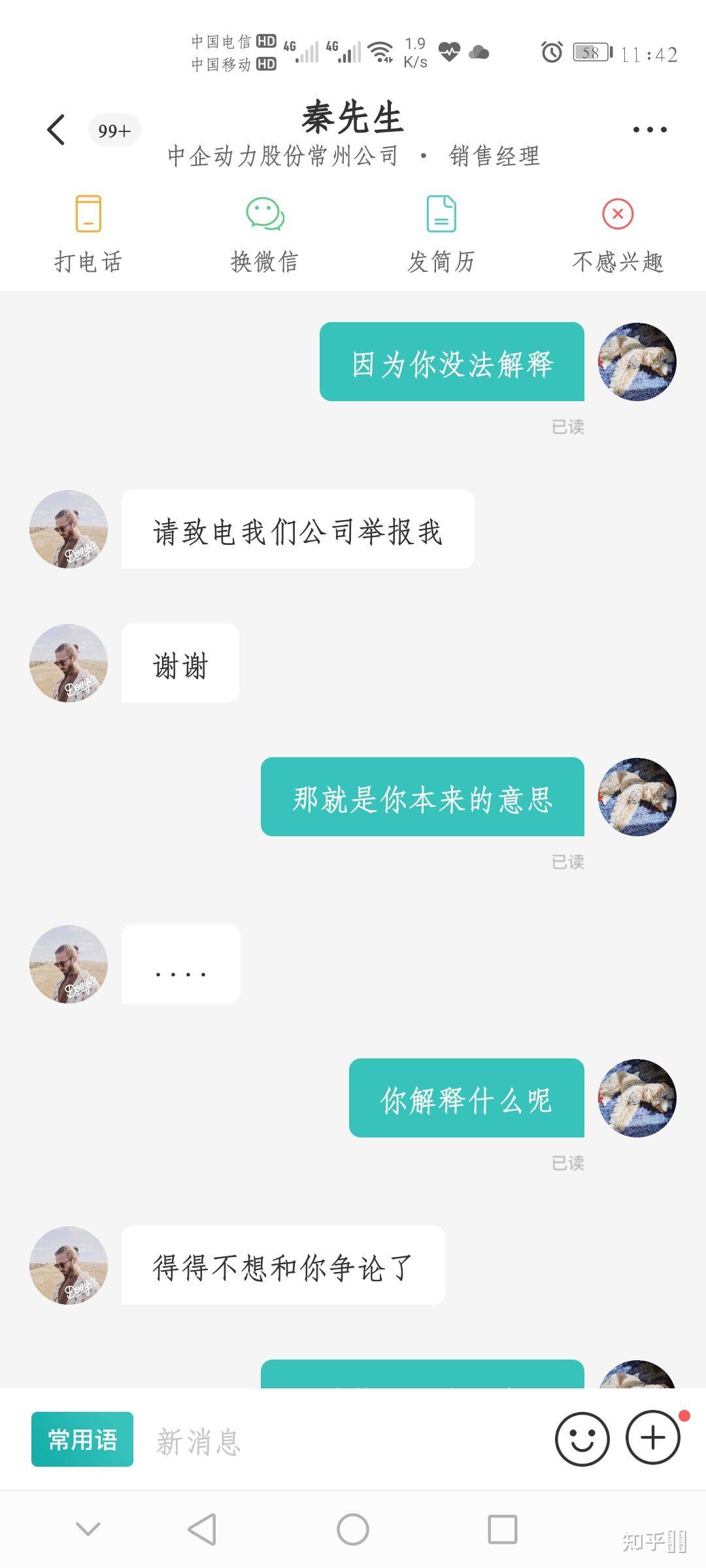706x1568 pixels.
Task: Open the emoji picker
Action: [x=582, y=1439]
